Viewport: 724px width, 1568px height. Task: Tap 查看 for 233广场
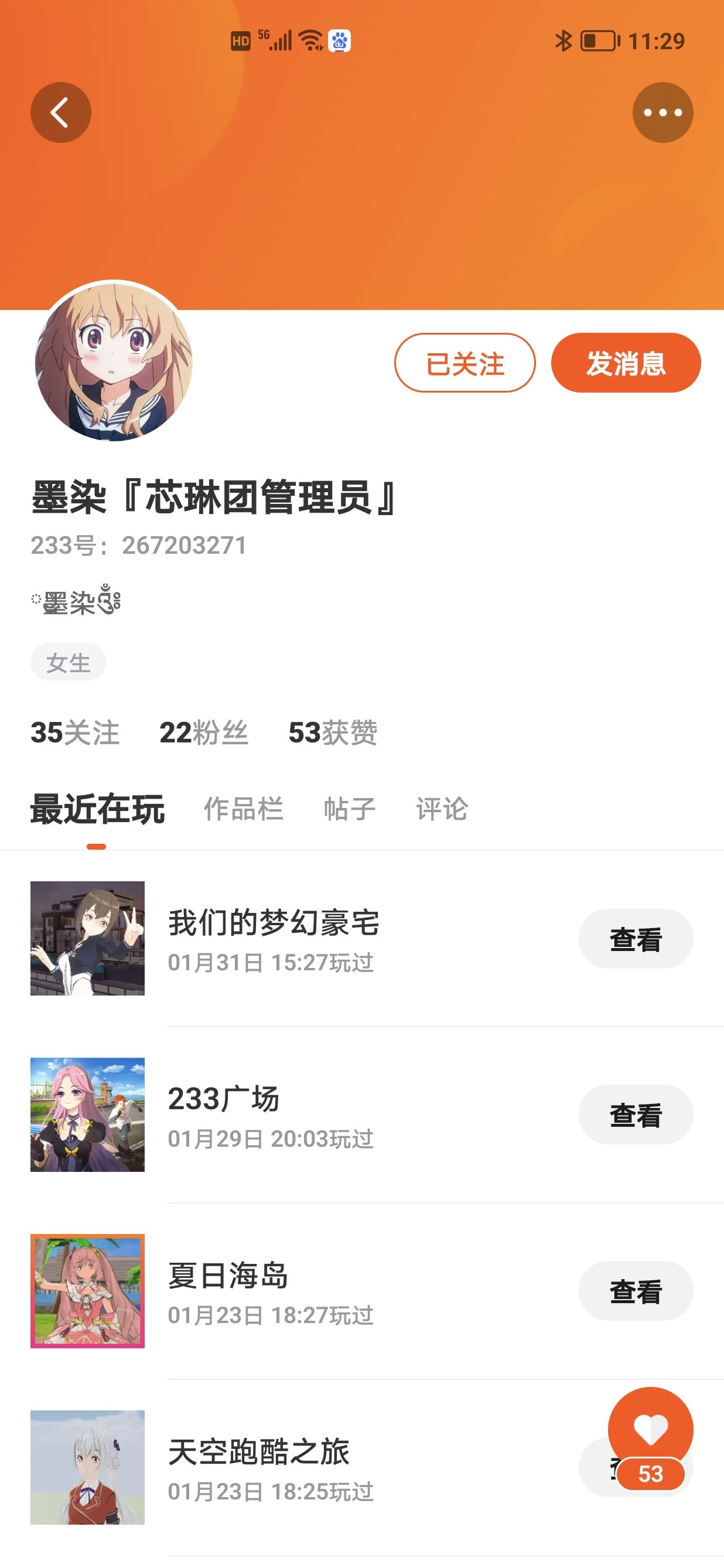636,1114
